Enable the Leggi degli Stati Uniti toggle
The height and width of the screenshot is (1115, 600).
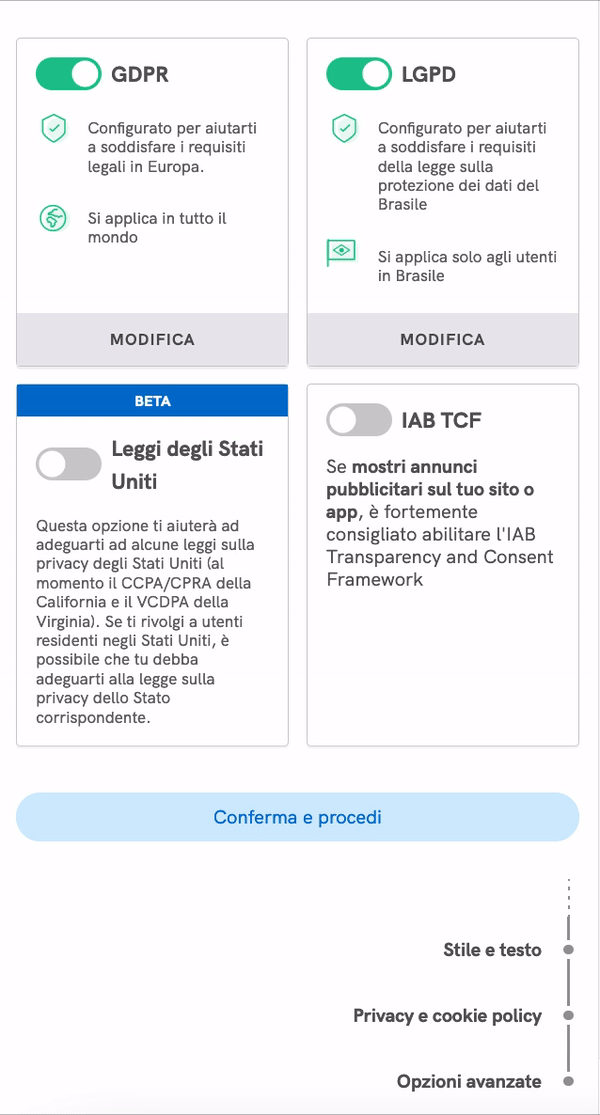69,464
